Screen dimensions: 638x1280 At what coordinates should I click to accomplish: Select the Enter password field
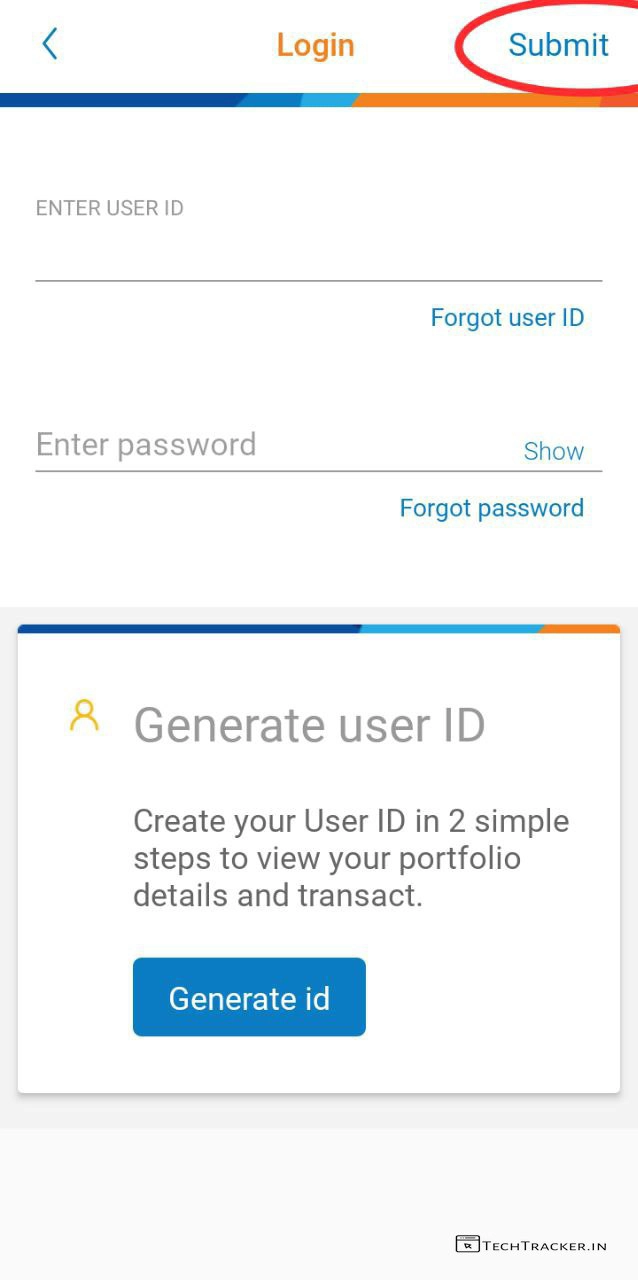point(270,445)
